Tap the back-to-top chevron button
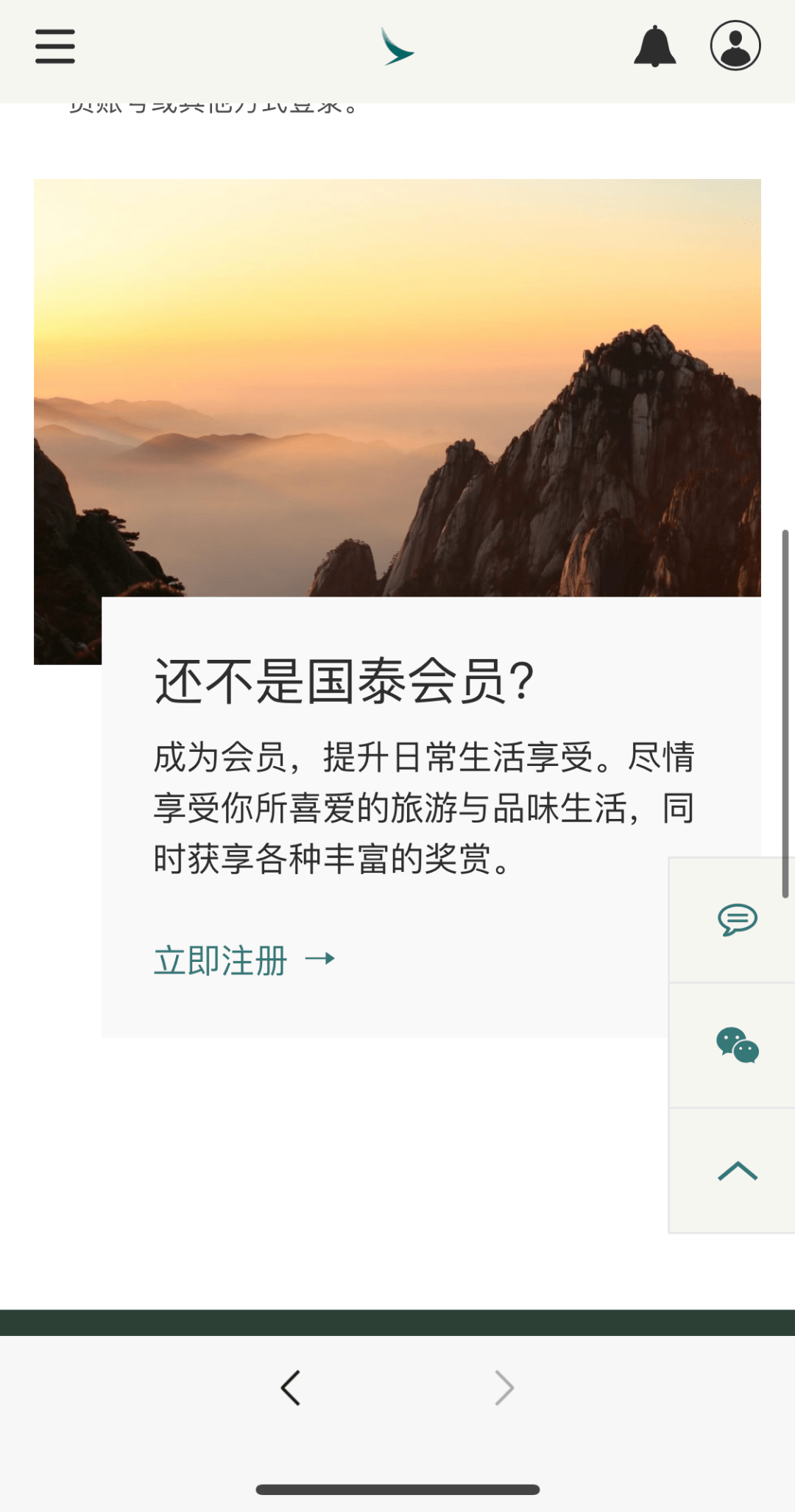Viewport: 795px width, 1512px height. coord(737,1170)
